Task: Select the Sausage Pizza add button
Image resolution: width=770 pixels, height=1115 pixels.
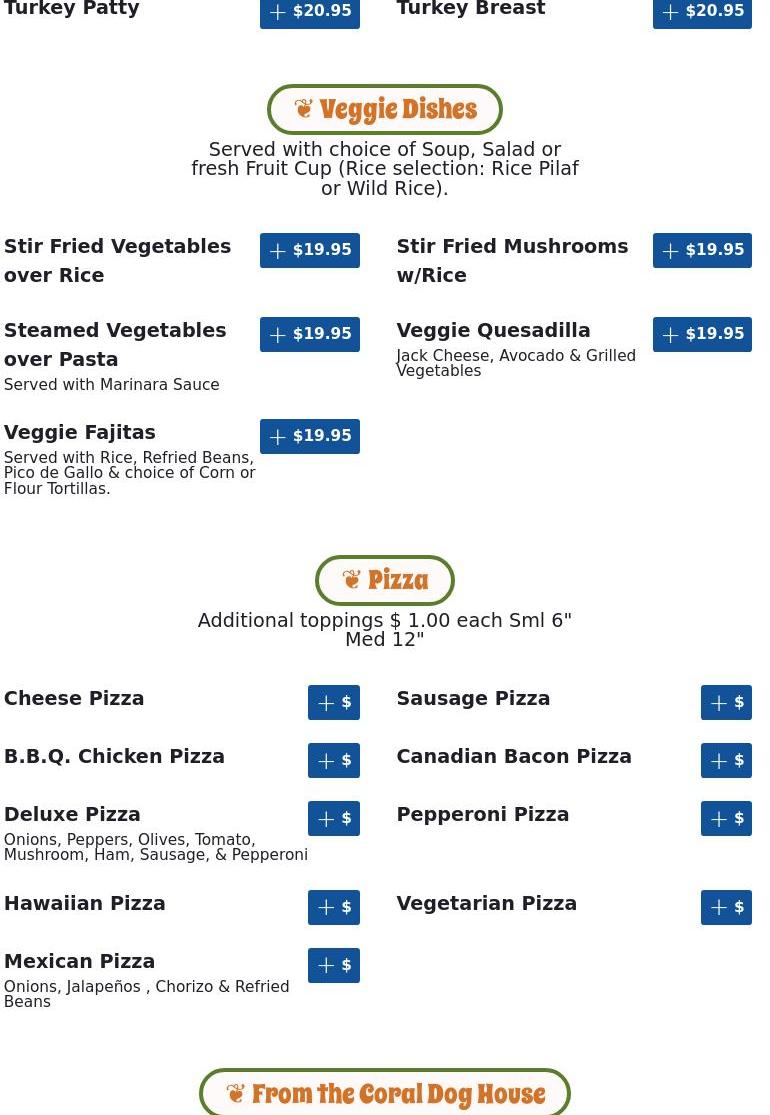Action: (x=726, y=703)
